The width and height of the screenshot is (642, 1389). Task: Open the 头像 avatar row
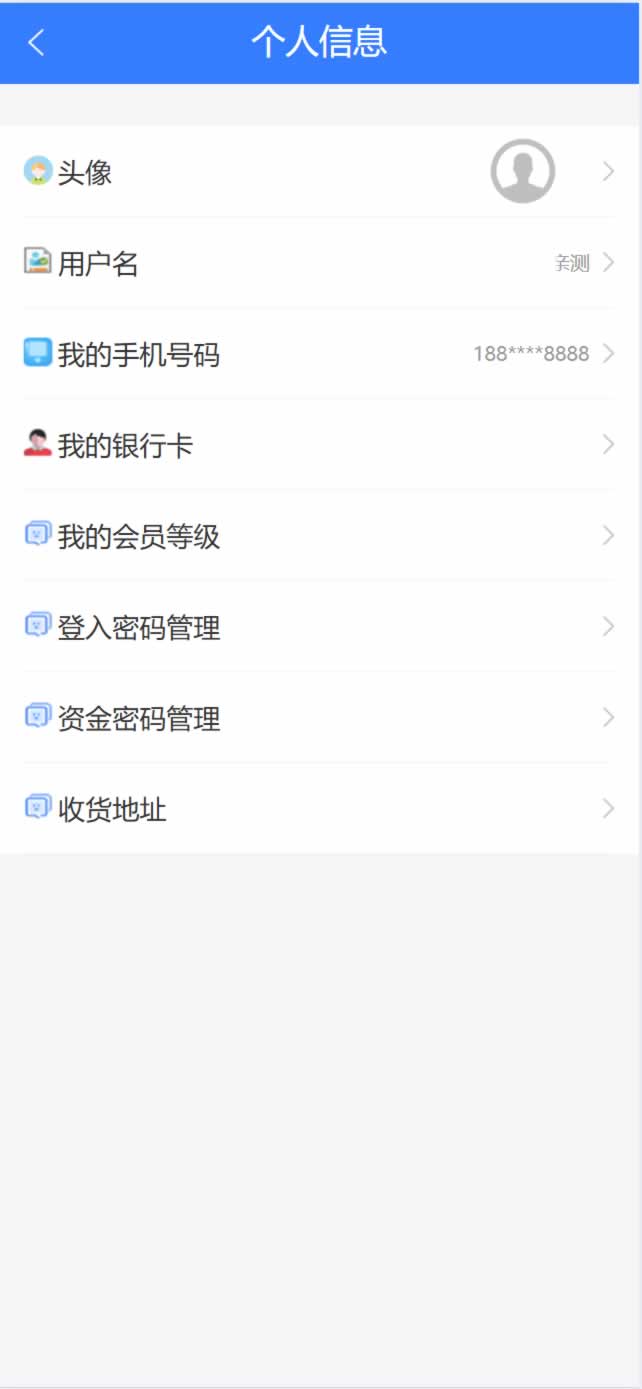[x=318, y=172]
